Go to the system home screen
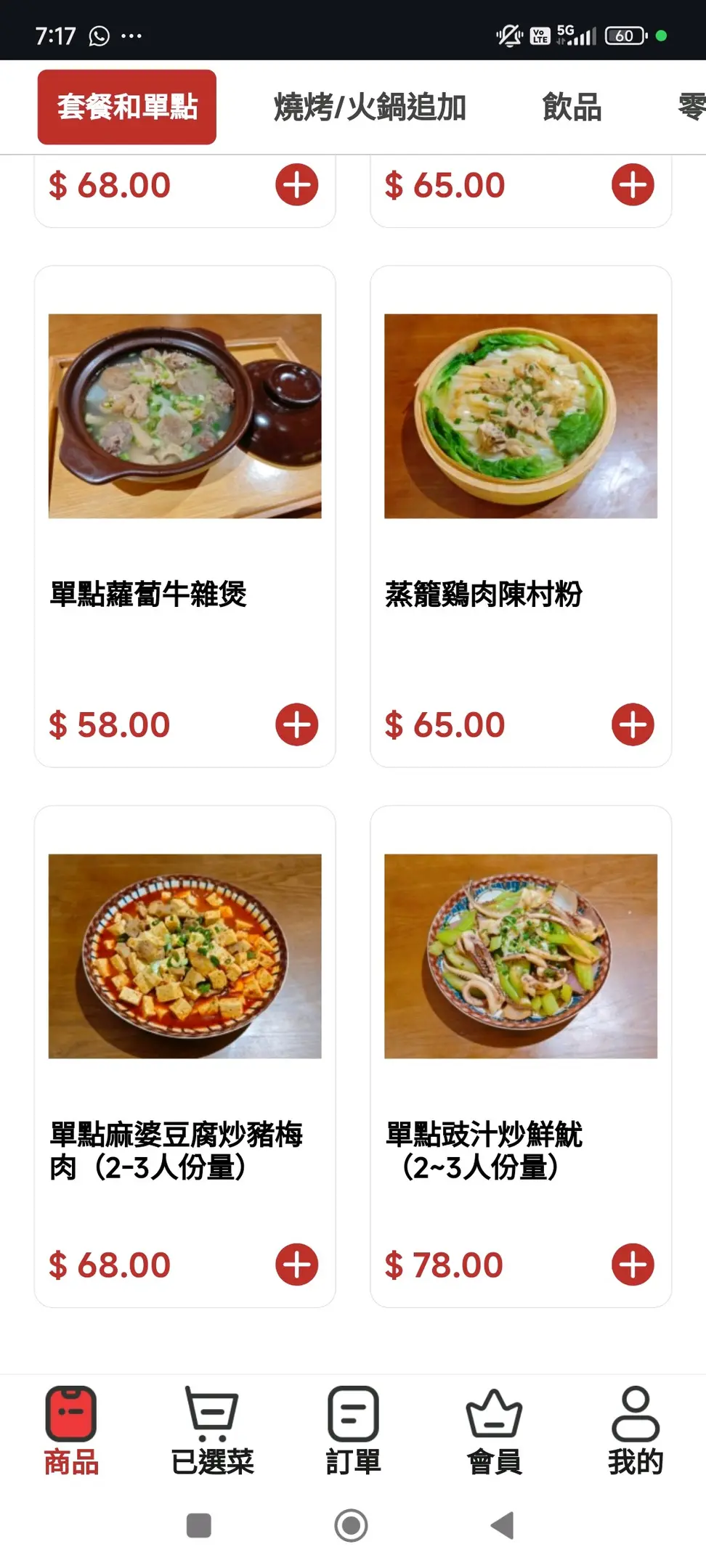 [352, 1525]
